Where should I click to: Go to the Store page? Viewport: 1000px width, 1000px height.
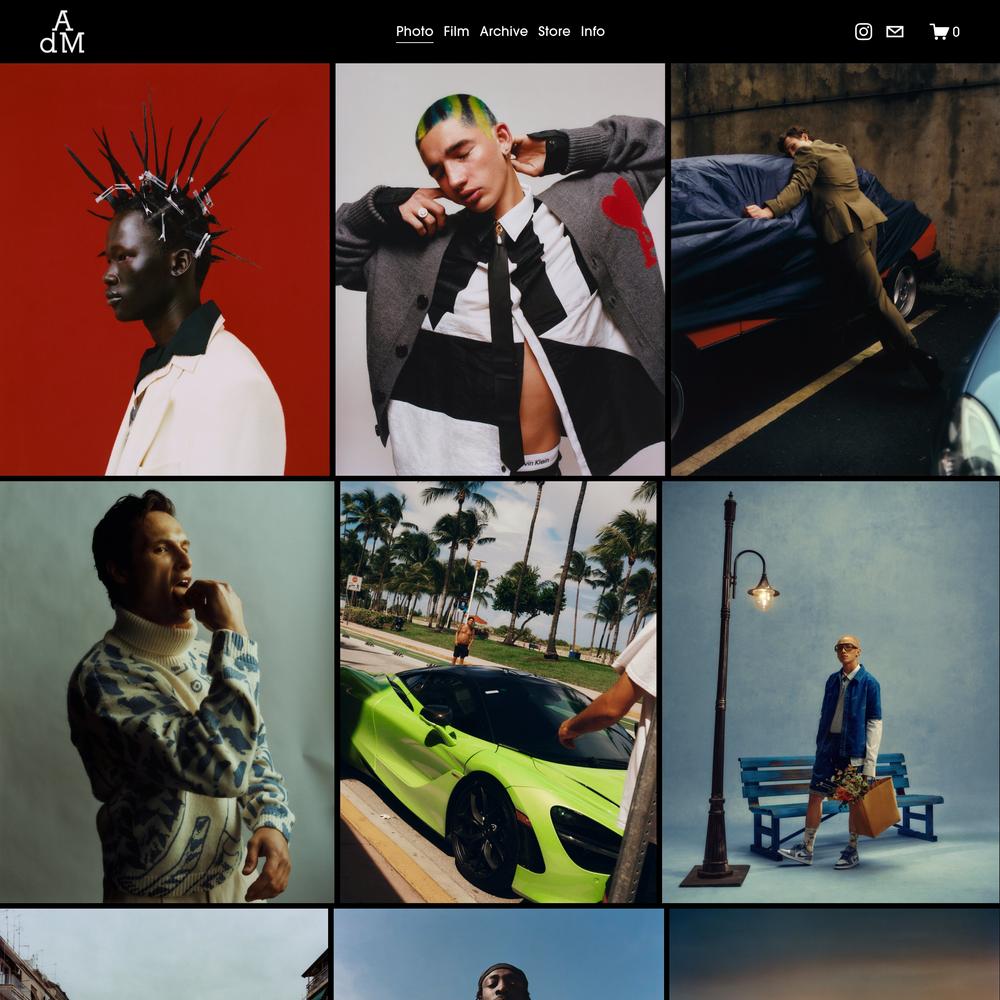coord(554,31)
